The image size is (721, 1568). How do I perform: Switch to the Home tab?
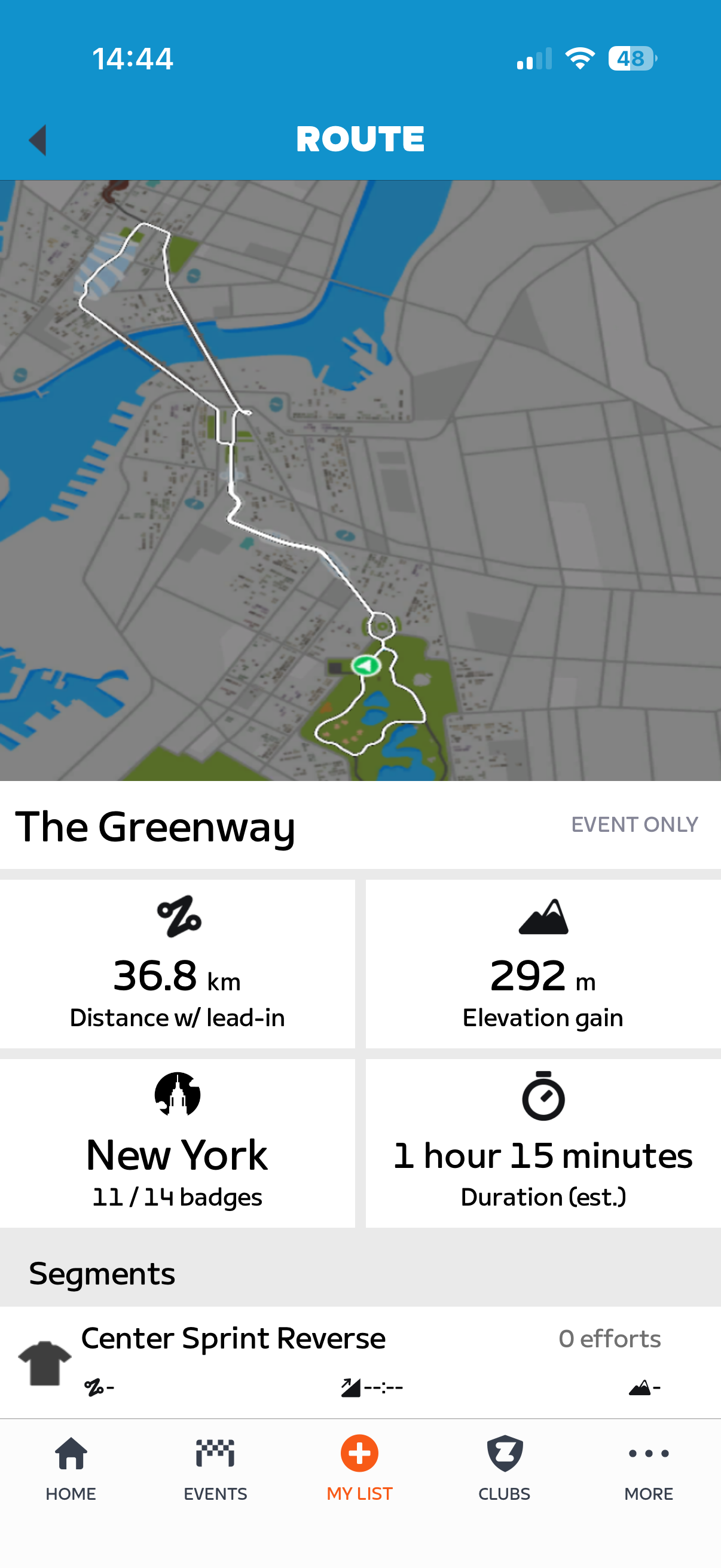[x=71, y=1468]
